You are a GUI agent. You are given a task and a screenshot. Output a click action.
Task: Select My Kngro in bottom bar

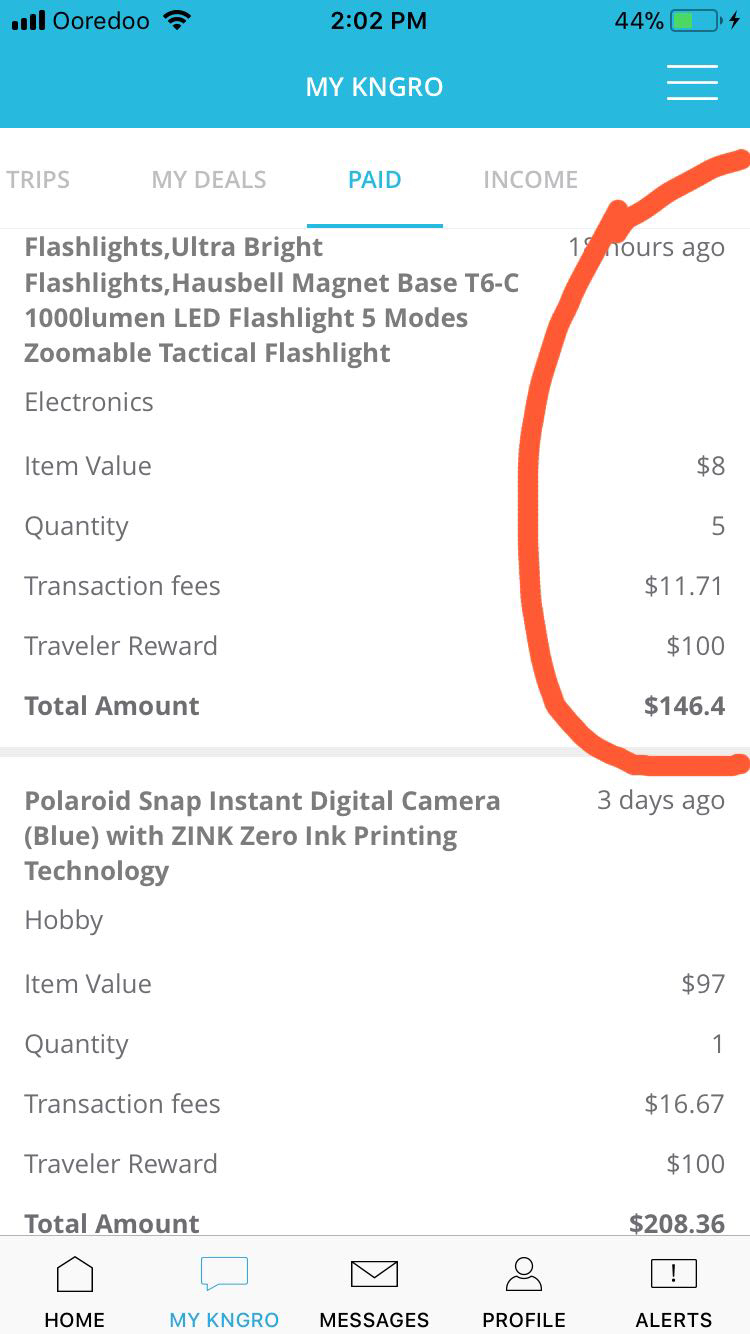[x=224, y=1291]
